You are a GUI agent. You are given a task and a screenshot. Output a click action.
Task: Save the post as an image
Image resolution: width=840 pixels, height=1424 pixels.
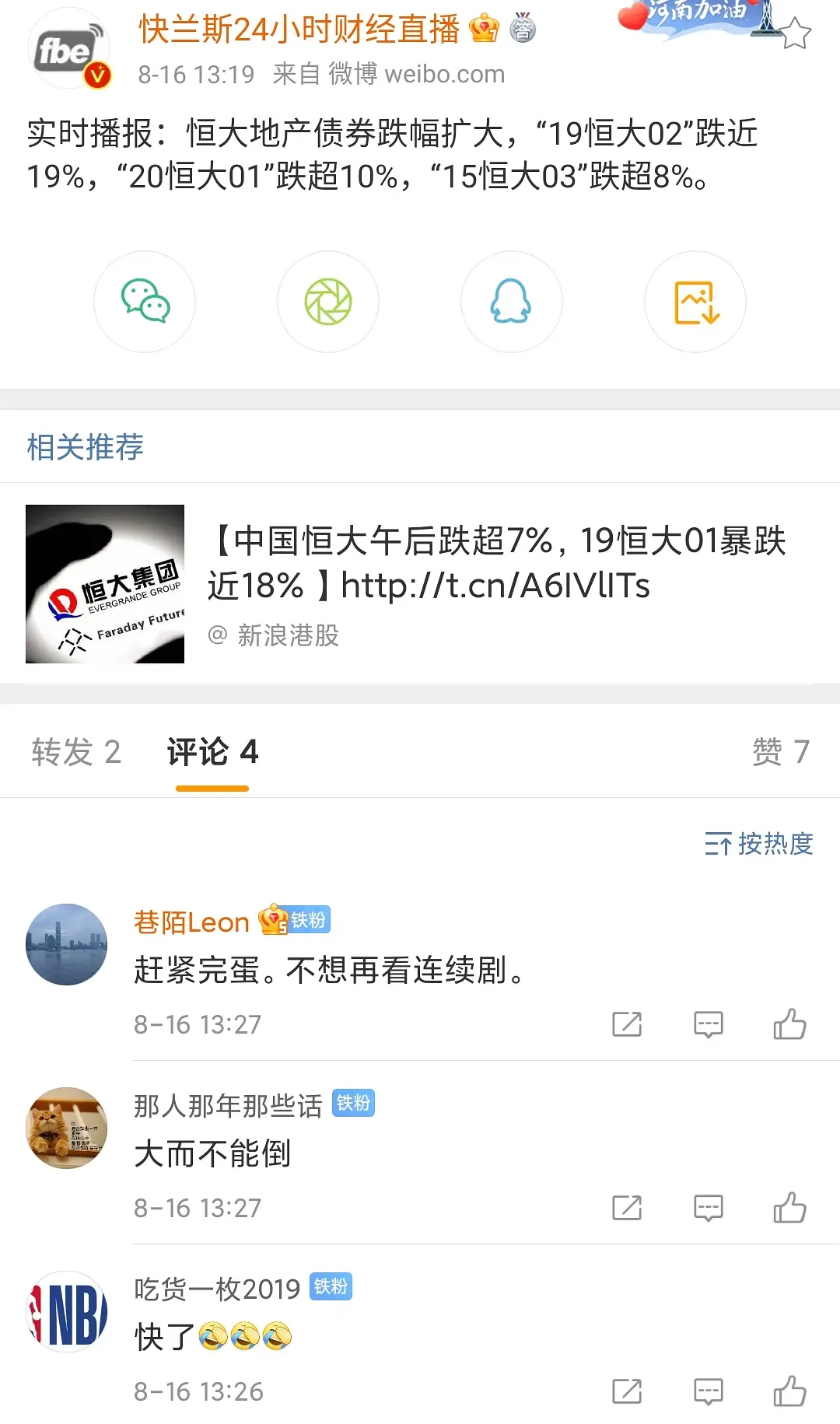(x=695, y=302)
